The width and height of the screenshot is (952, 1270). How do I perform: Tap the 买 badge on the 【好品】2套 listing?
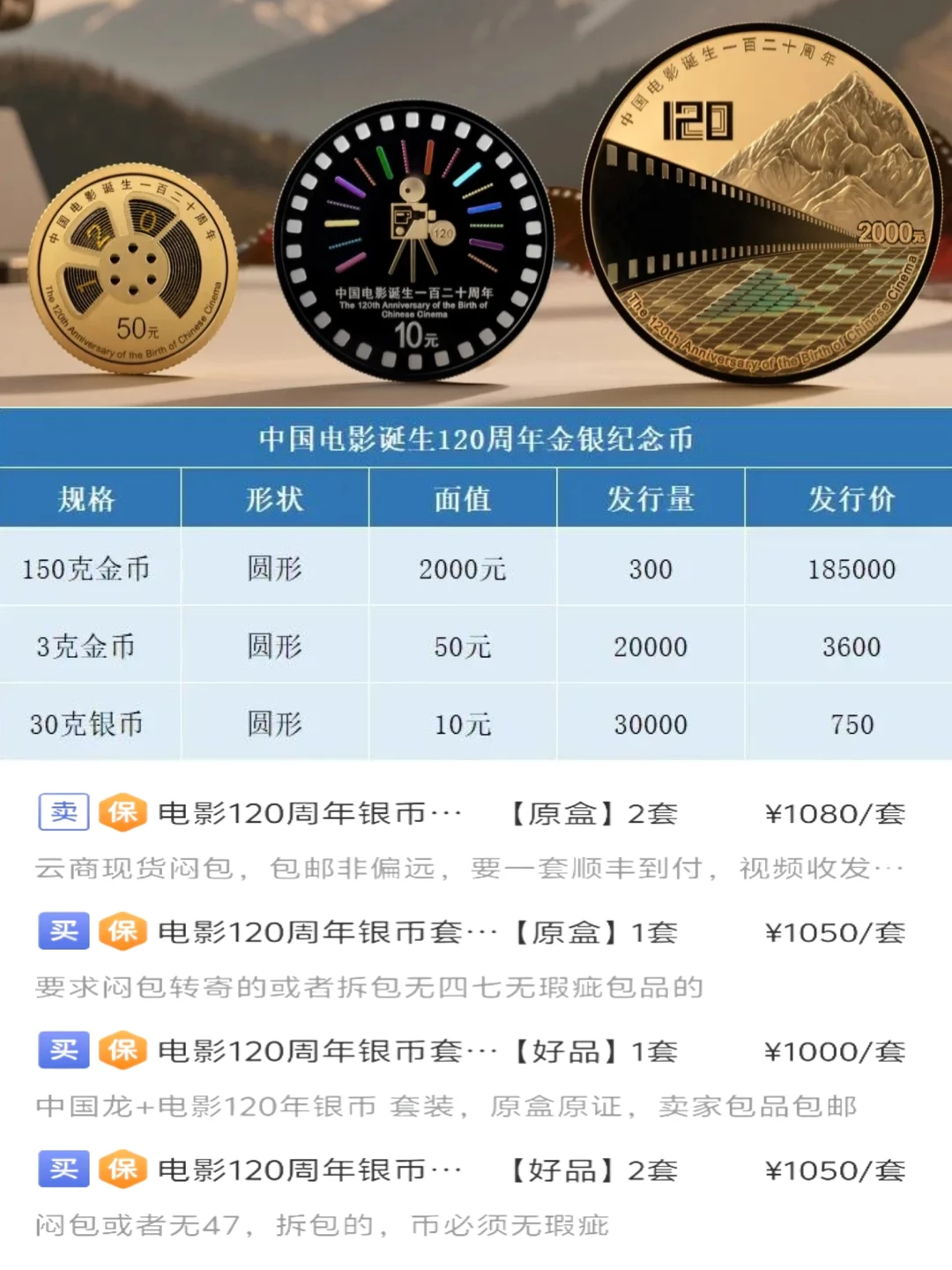63,1169
